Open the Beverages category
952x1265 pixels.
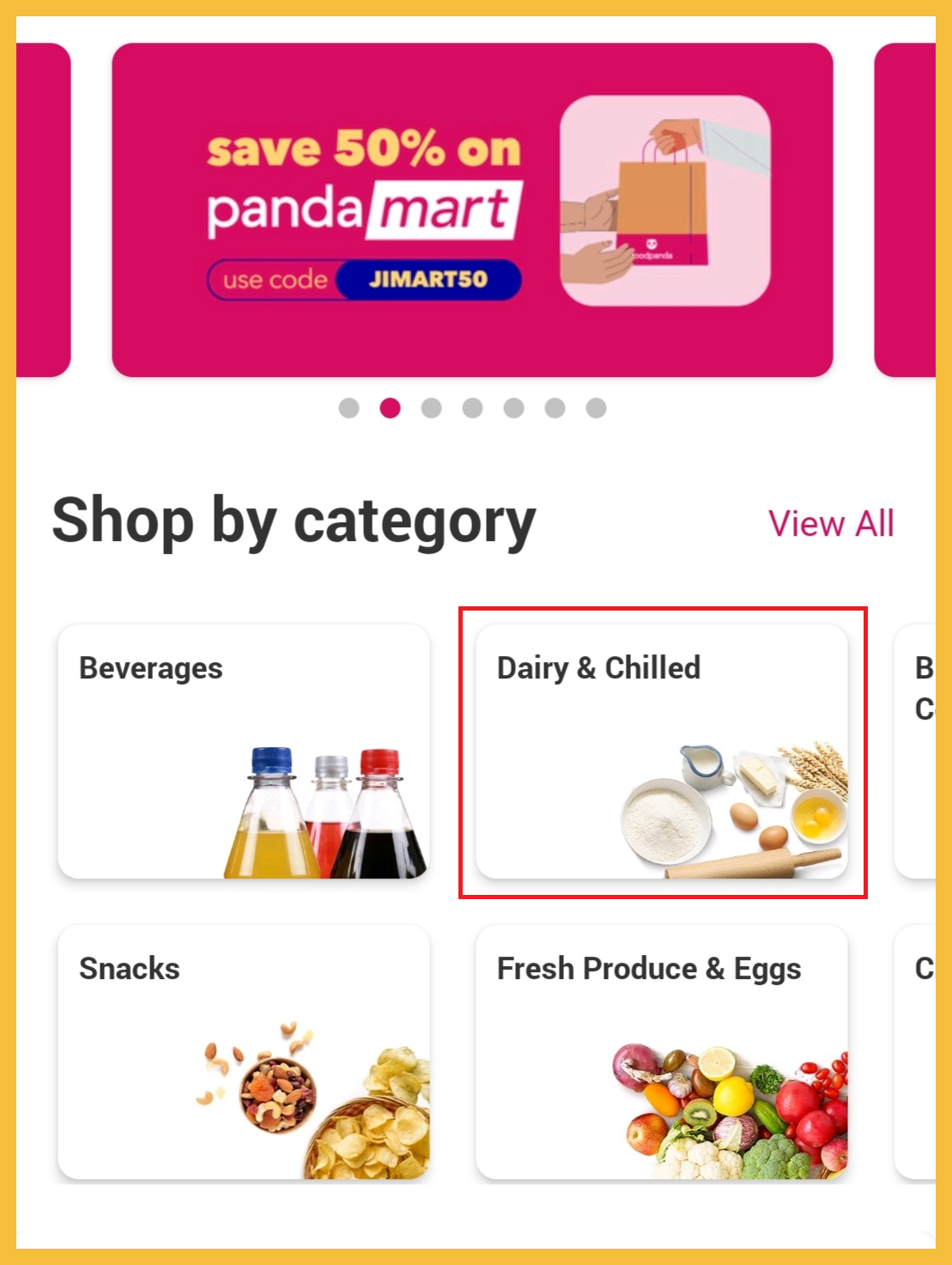(244, 751)
